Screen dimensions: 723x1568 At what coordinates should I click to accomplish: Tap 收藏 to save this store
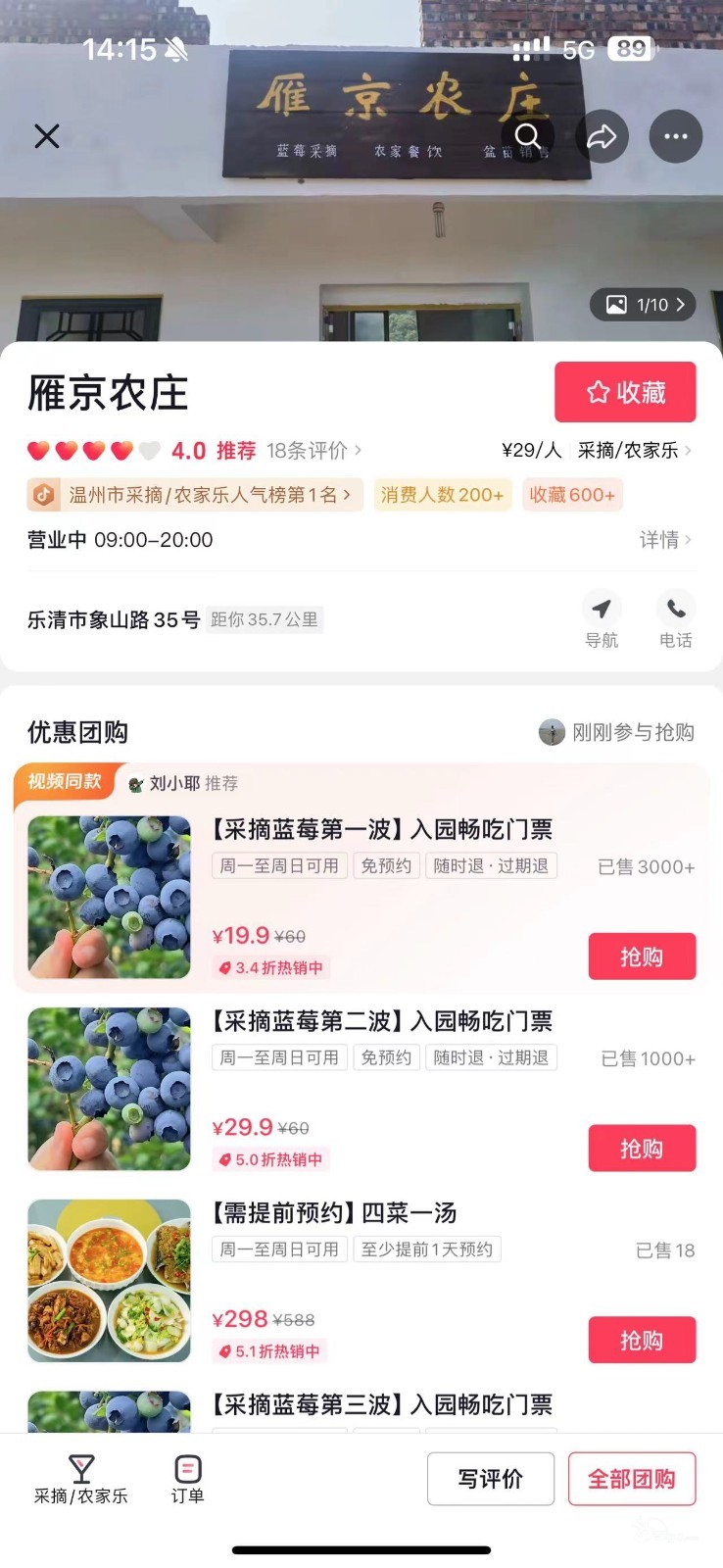click(625, 392)
